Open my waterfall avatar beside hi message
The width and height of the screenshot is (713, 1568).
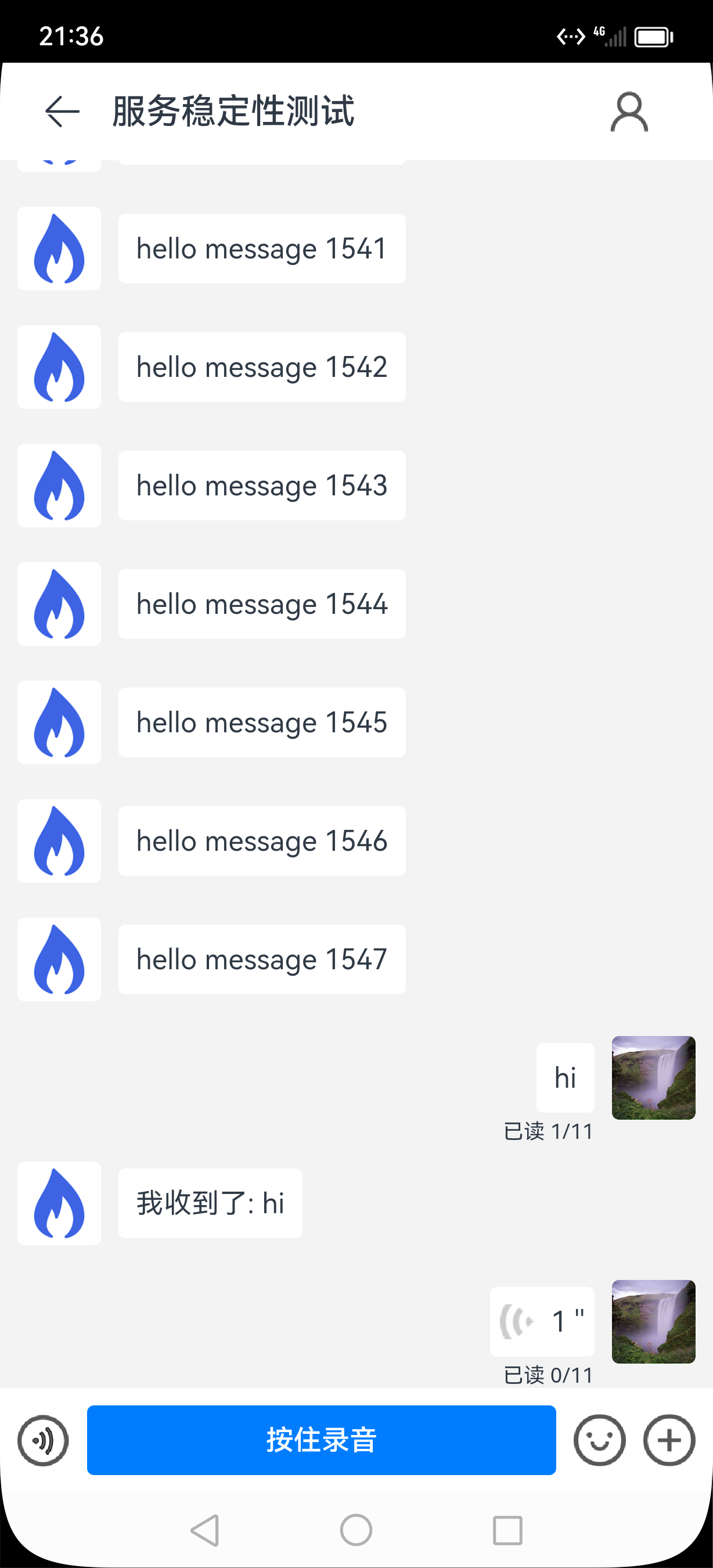653,1077
